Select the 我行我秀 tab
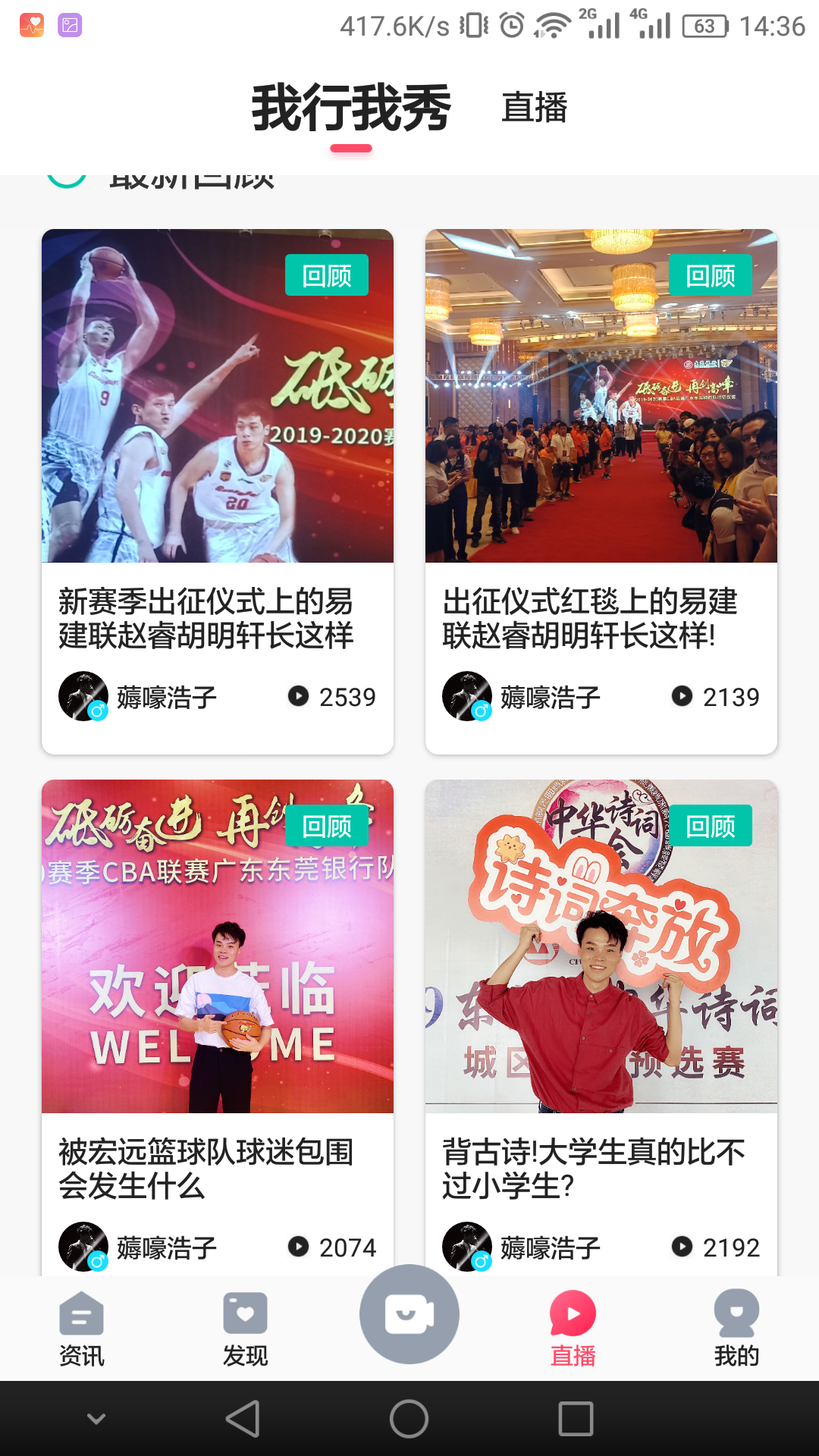 351,108
